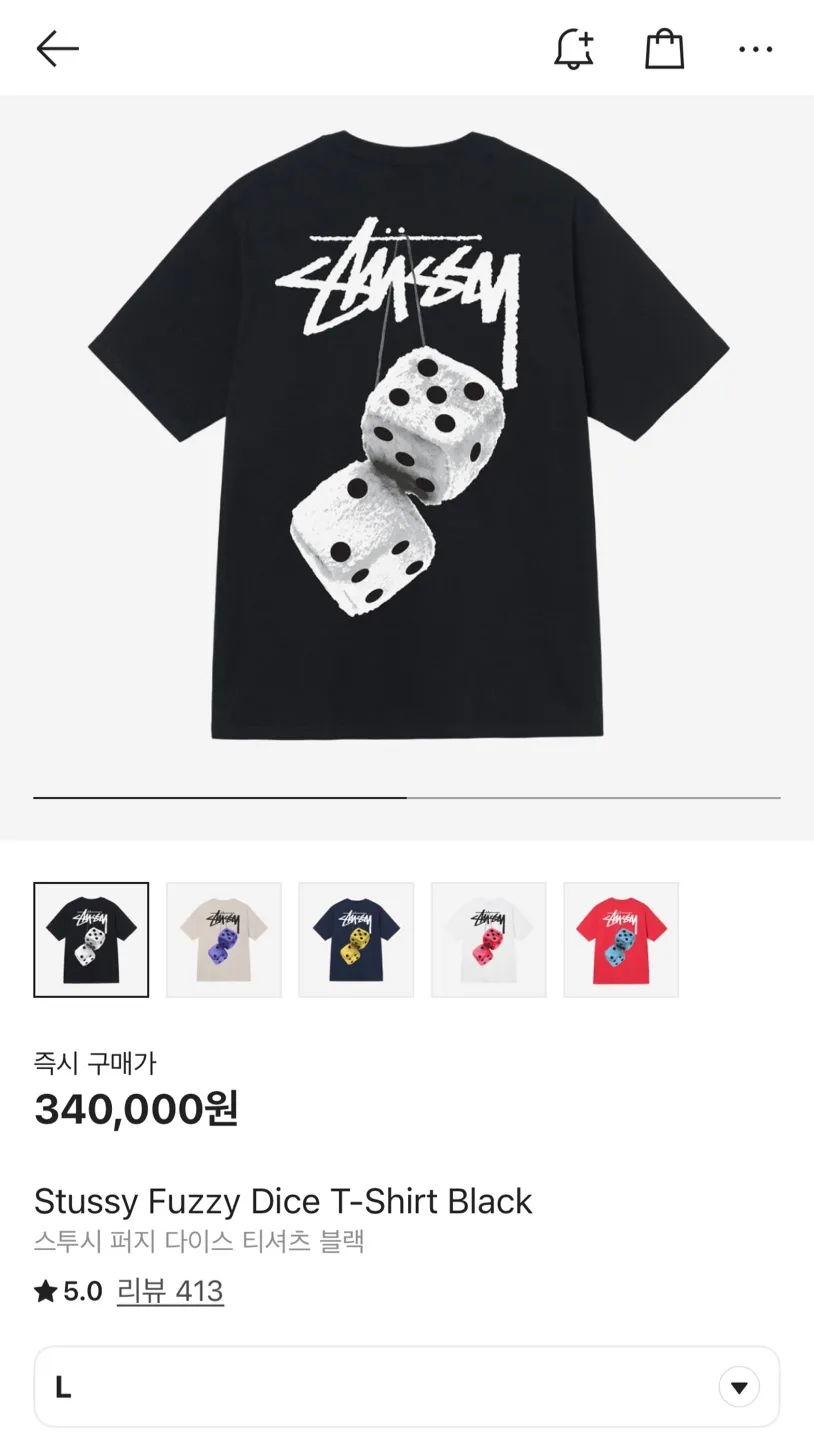This screenshot has width=814, height=1440.
Task: Open the three-dot overflow menu
Action: click(x=755, y=48)
